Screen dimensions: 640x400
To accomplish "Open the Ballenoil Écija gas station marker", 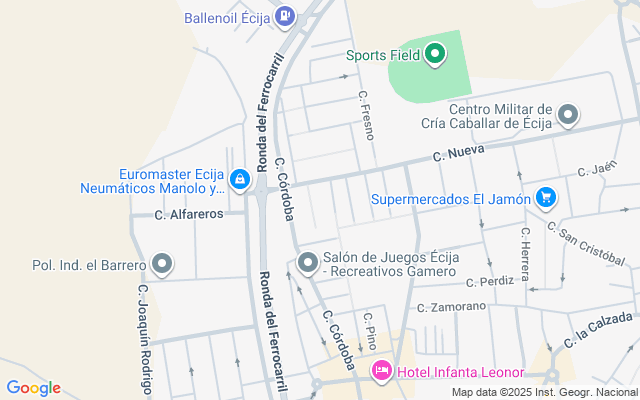I will pos(286,16).
